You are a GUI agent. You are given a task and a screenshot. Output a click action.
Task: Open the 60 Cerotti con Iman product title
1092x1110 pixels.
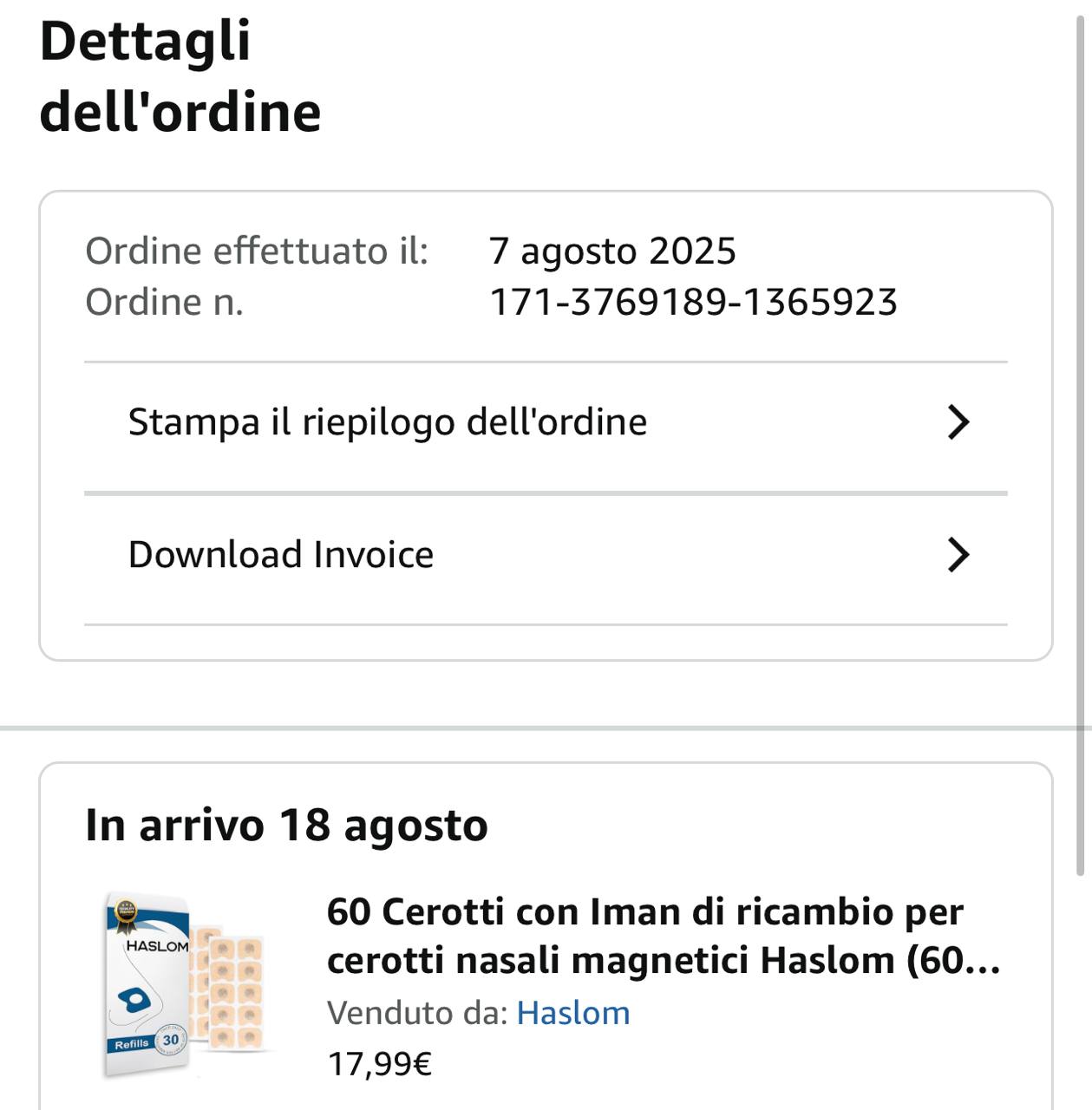664,936
